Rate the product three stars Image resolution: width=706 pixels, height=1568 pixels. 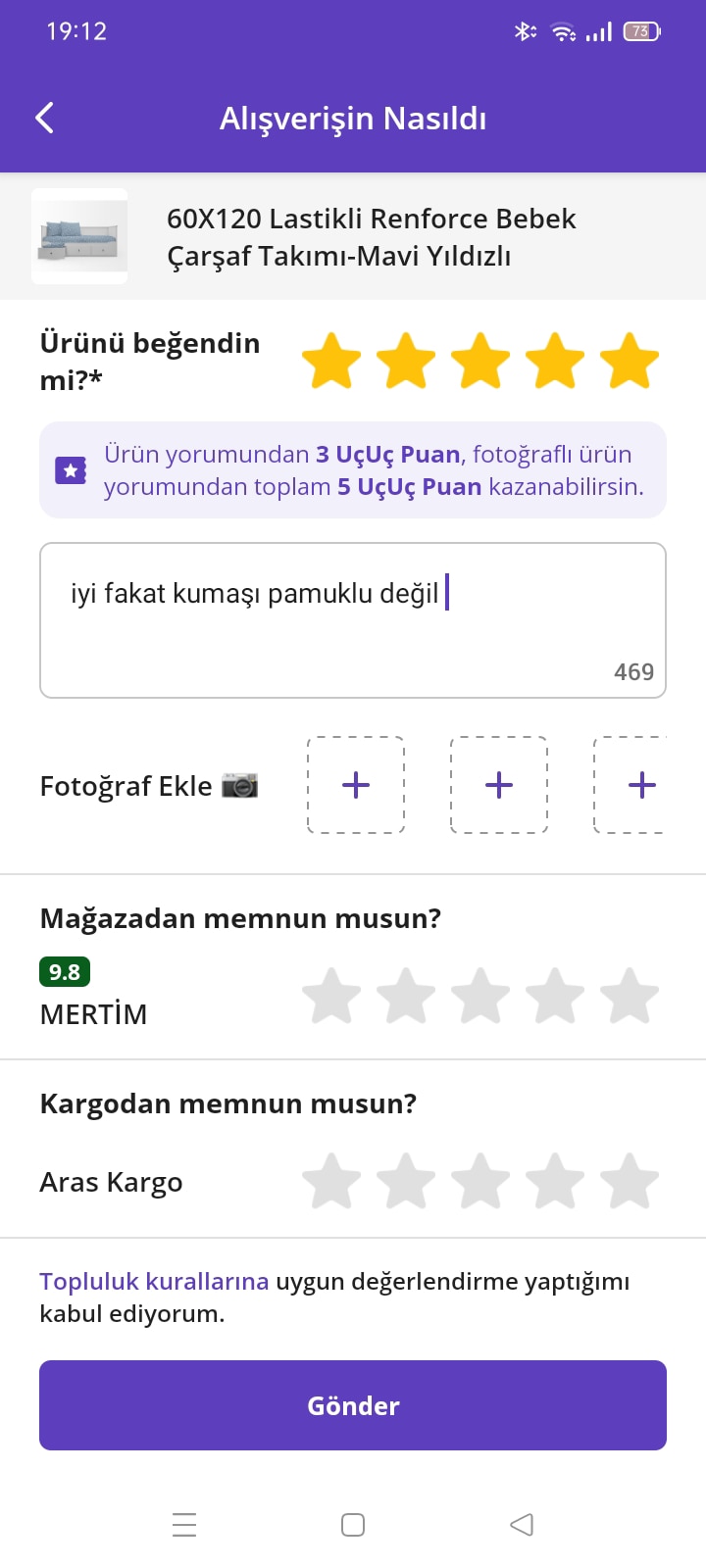pyautogui.click(x=480, y=361)
